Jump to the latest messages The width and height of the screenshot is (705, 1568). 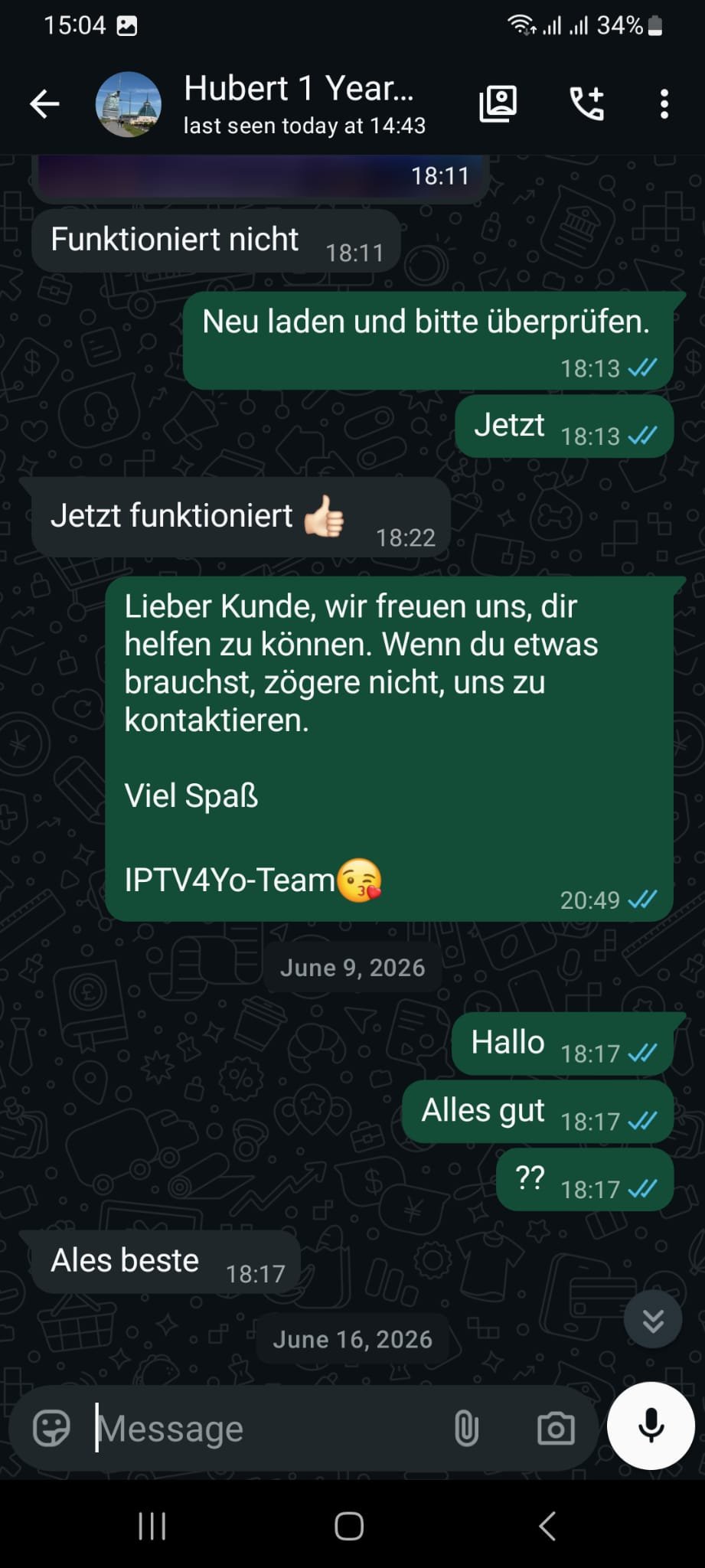(653, 1320)
